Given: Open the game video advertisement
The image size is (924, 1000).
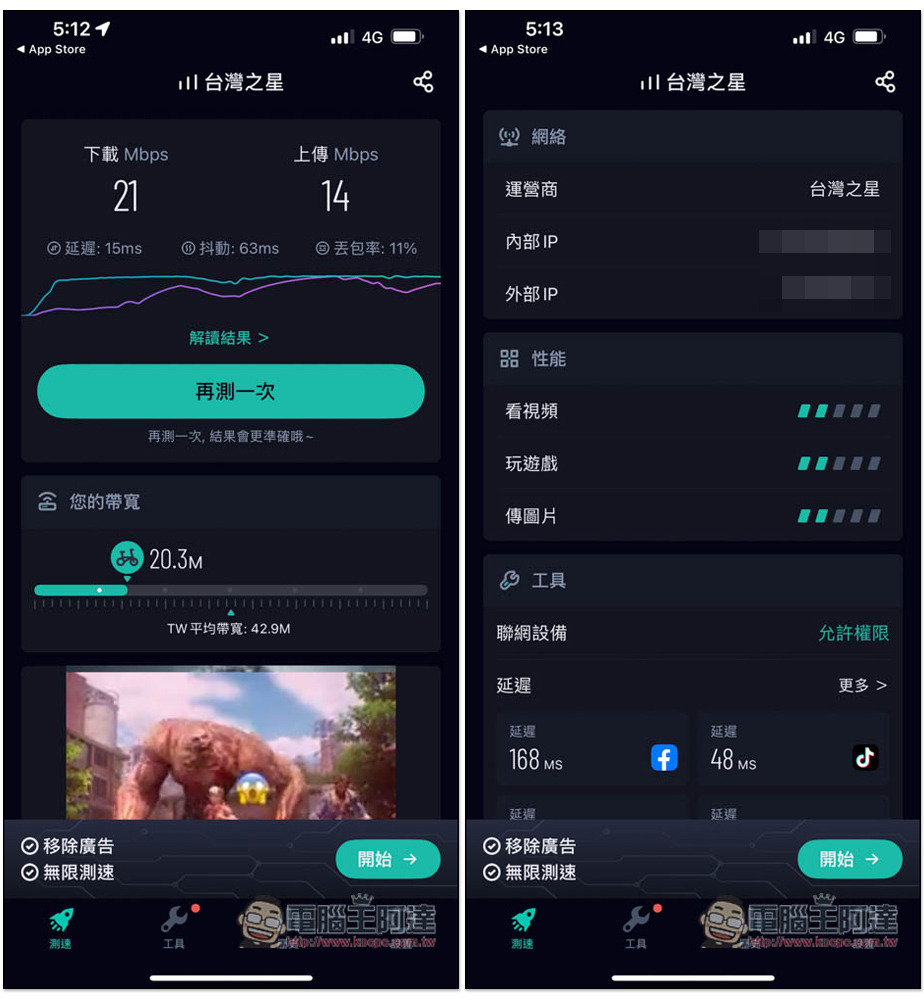Looking at the screenshot, I should 231,743.
